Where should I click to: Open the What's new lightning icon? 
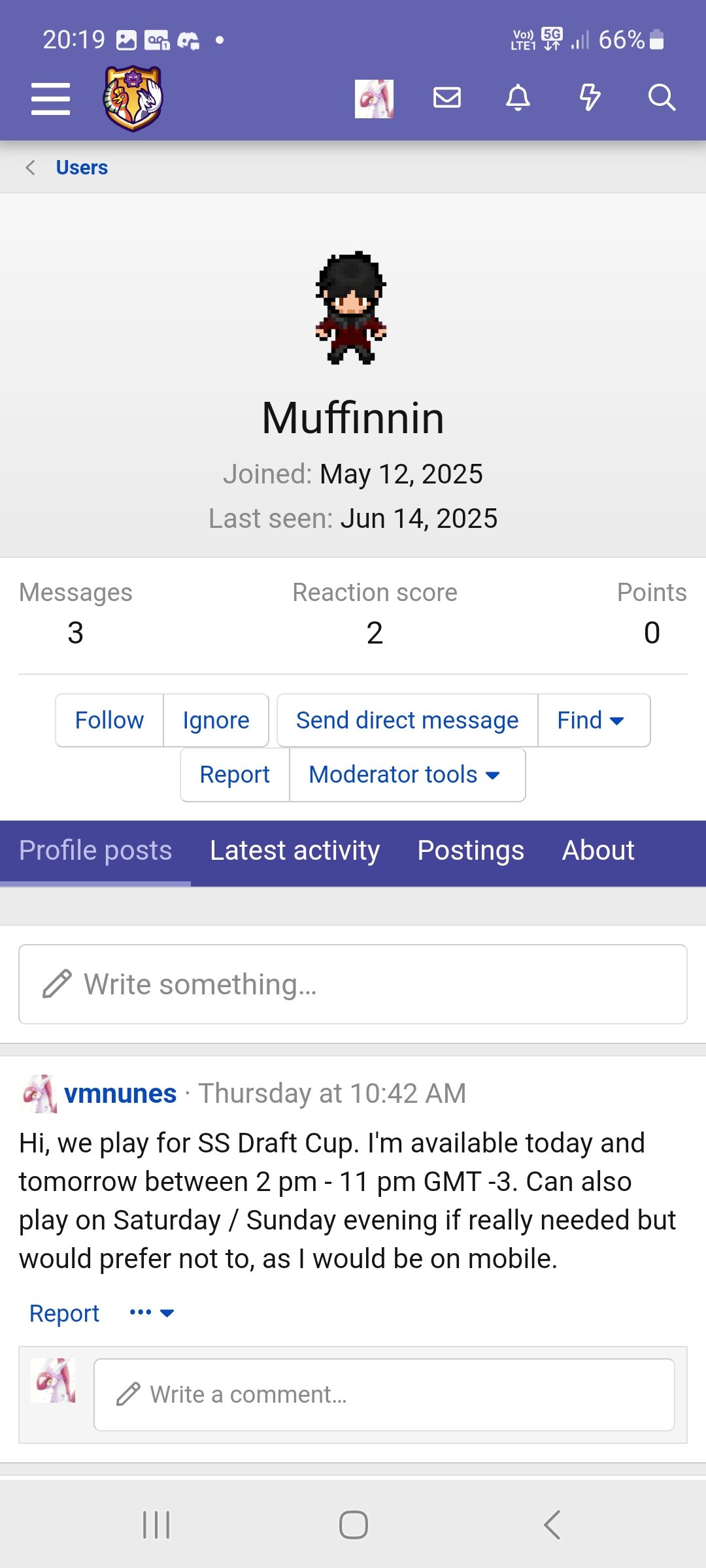[590, 97]
